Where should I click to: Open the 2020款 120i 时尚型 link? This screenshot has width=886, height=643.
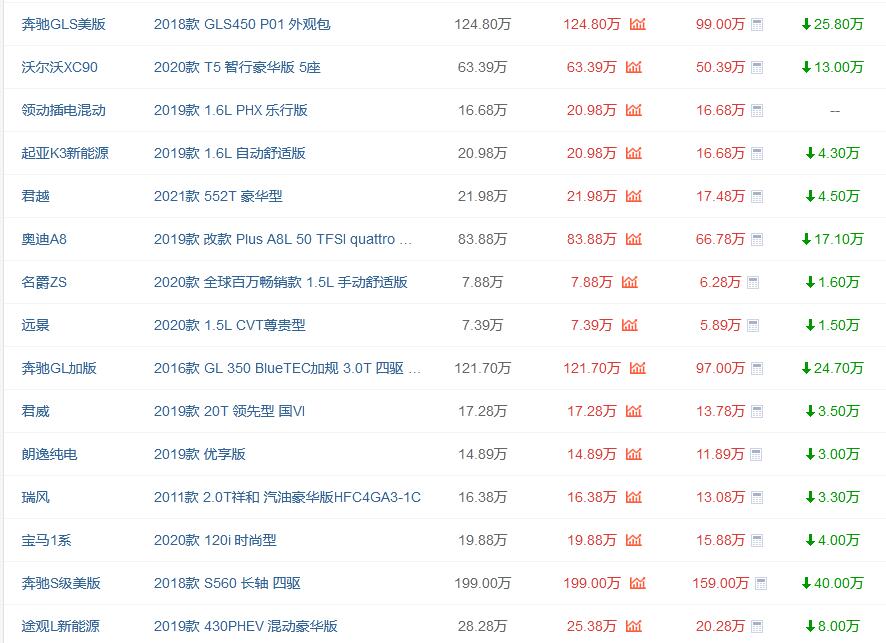[215, 540]
